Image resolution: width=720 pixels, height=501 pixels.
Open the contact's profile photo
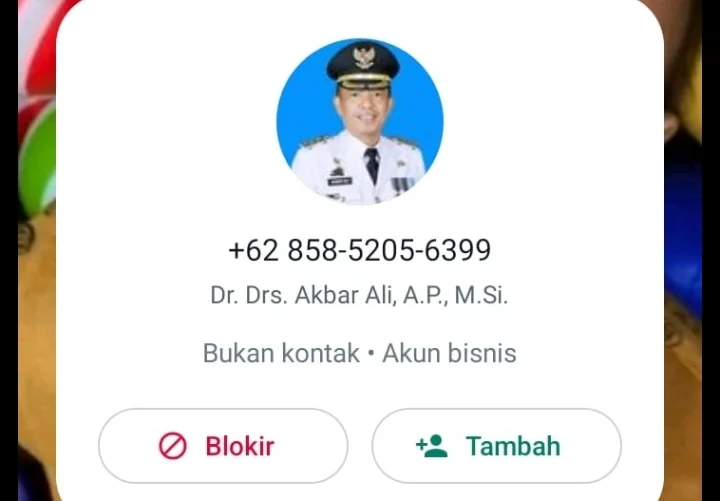360,121
